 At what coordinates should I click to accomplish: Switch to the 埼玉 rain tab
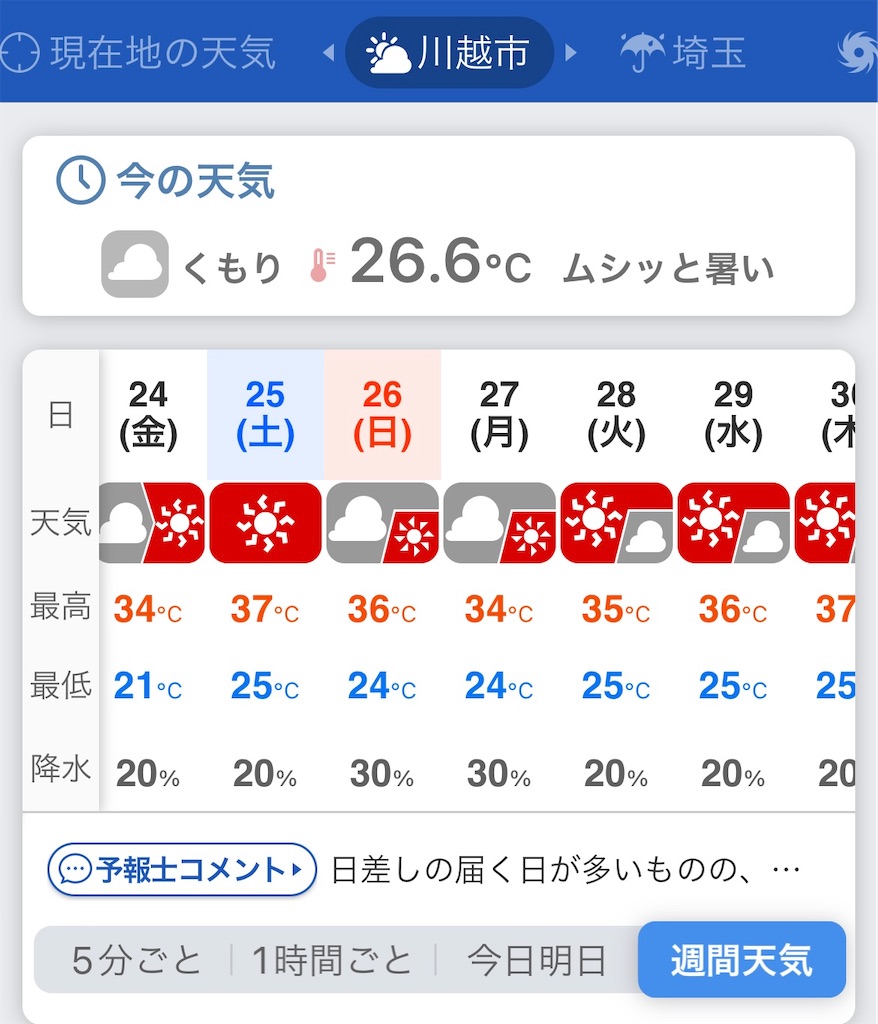684,52
